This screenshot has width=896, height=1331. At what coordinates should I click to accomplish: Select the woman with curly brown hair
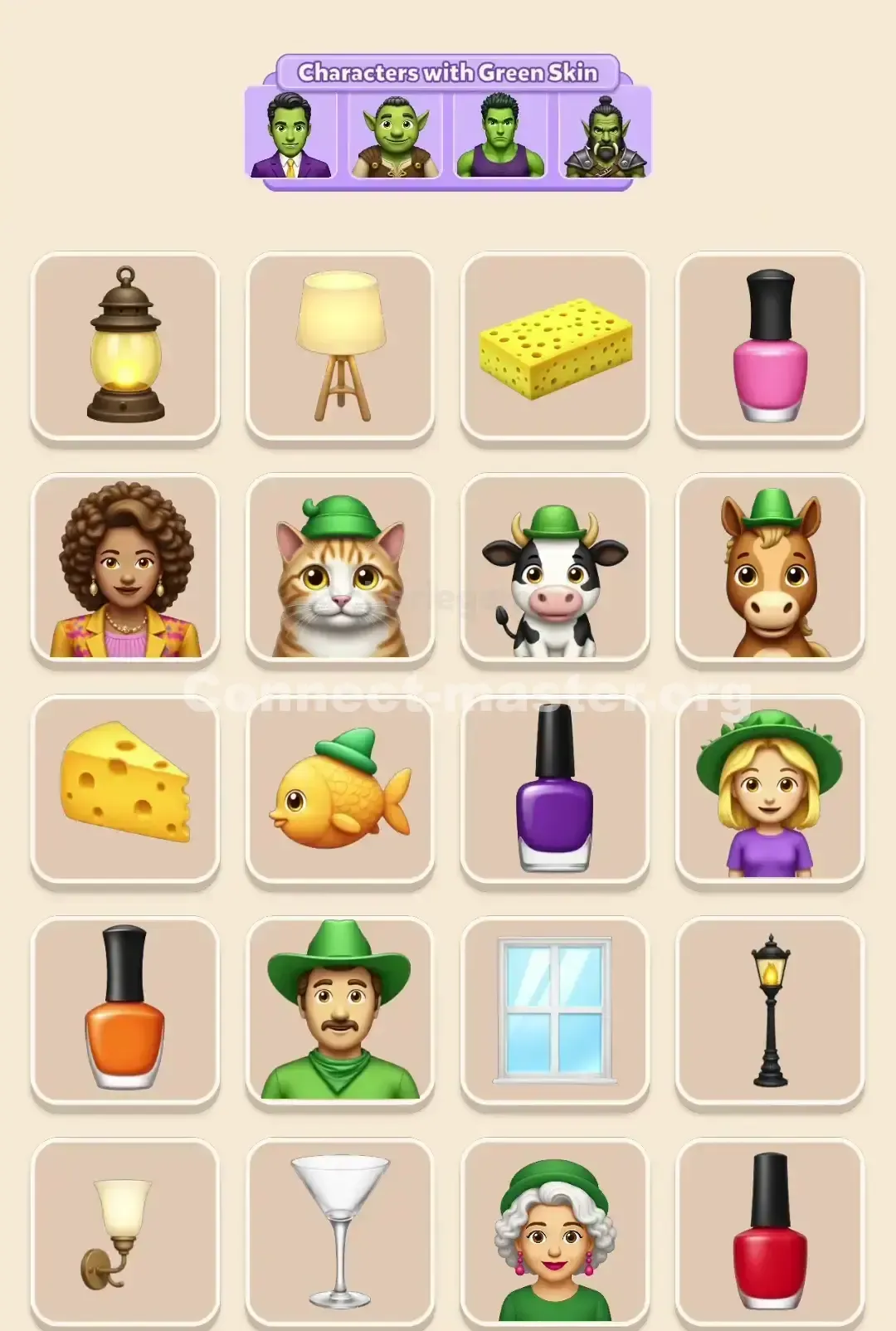[124, 567]
